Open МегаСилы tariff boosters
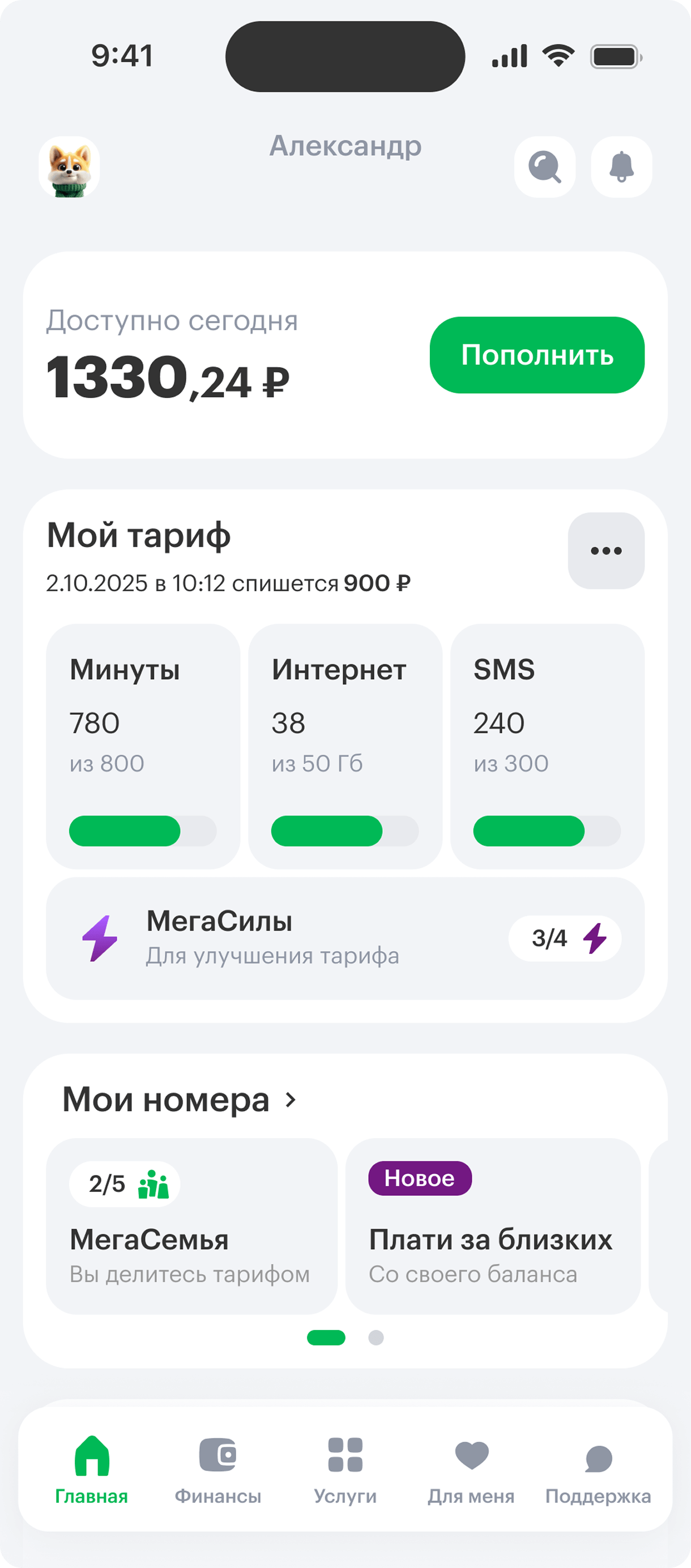The height and width of the screenshot is (1568, 691). point(345,938)
